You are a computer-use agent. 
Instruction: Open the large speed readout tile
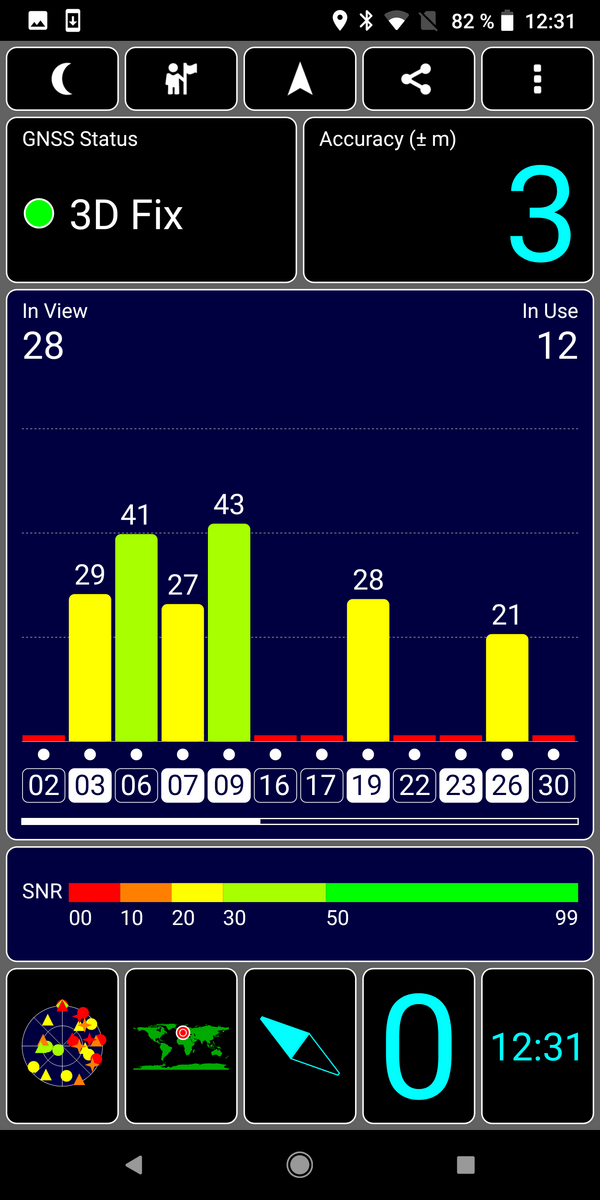[x=418, y=1045]
